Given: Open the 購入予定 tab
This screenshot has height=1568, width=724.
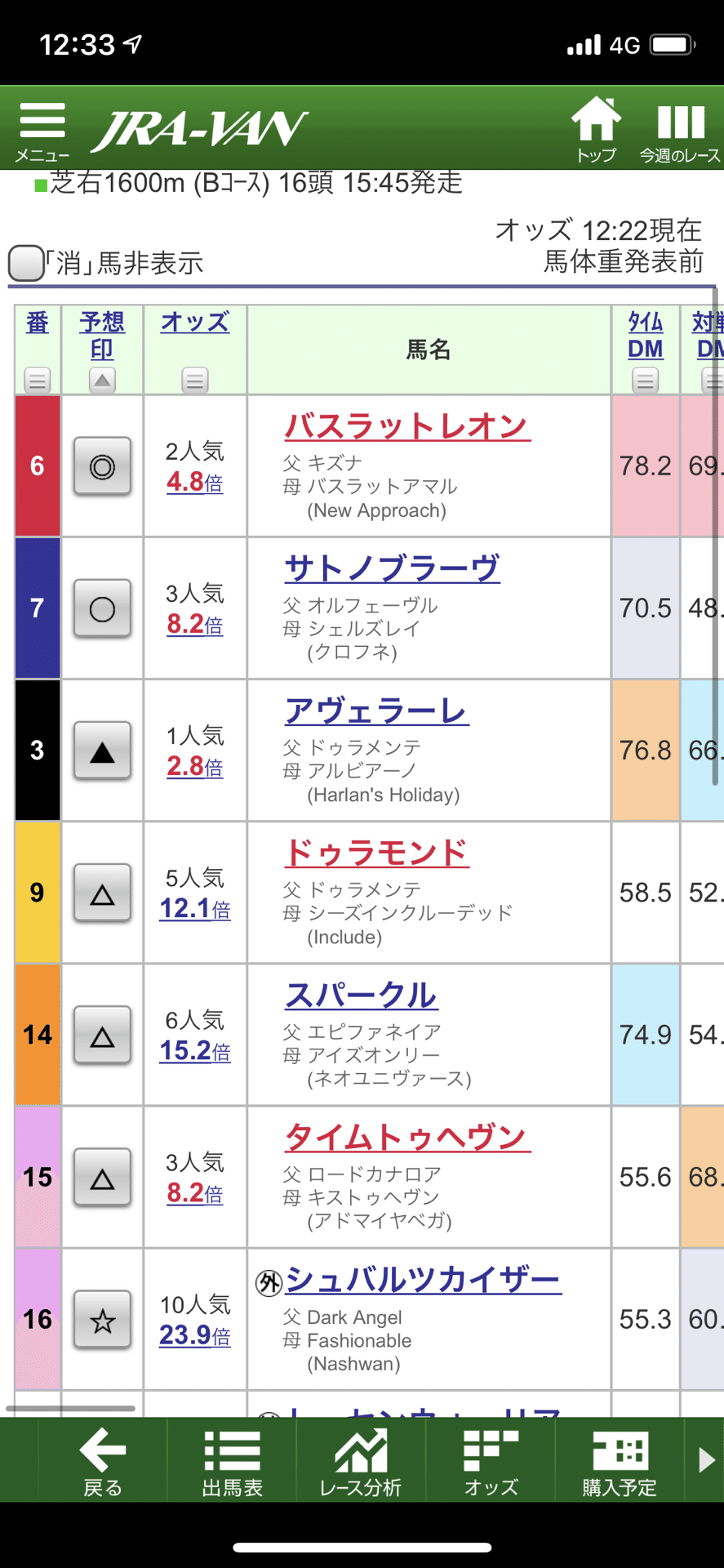Looking at the screenshot, I should [x=620, y=1462].
